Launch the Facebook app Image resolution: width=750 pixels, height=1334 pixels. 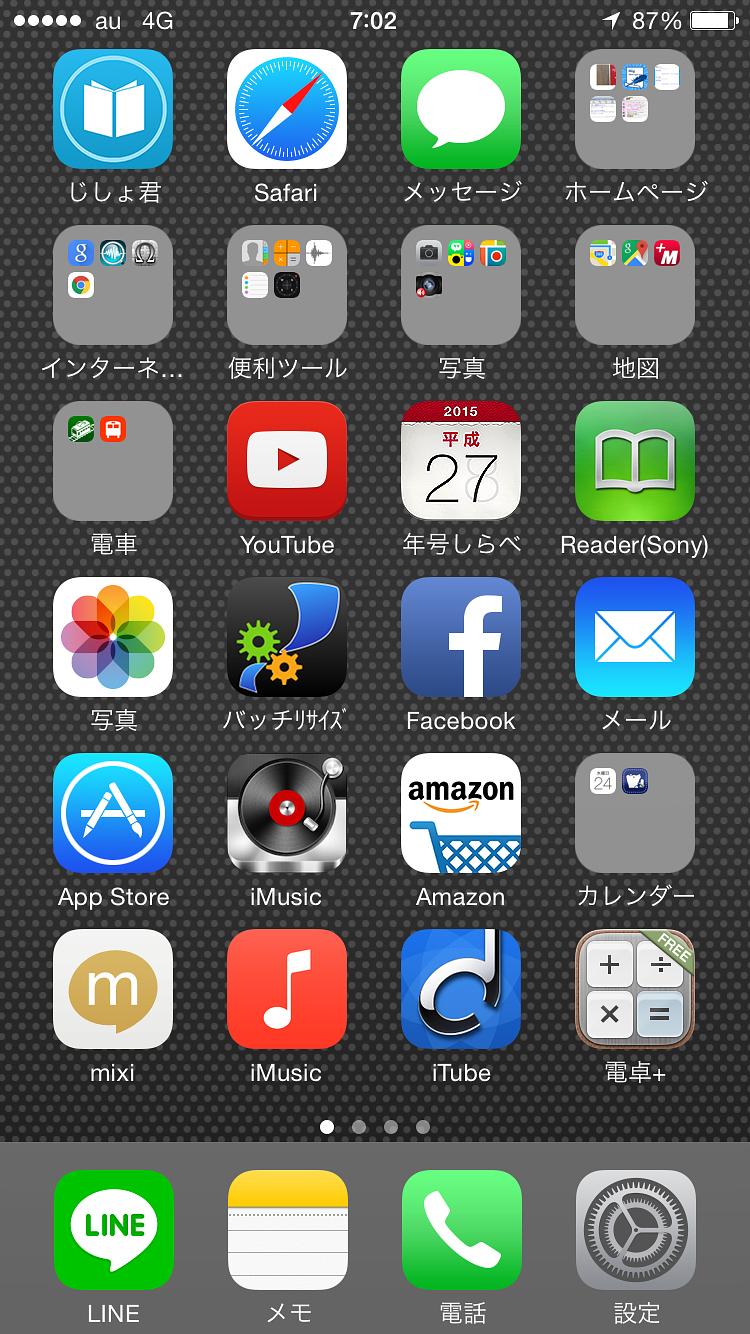tap(461, 637)
